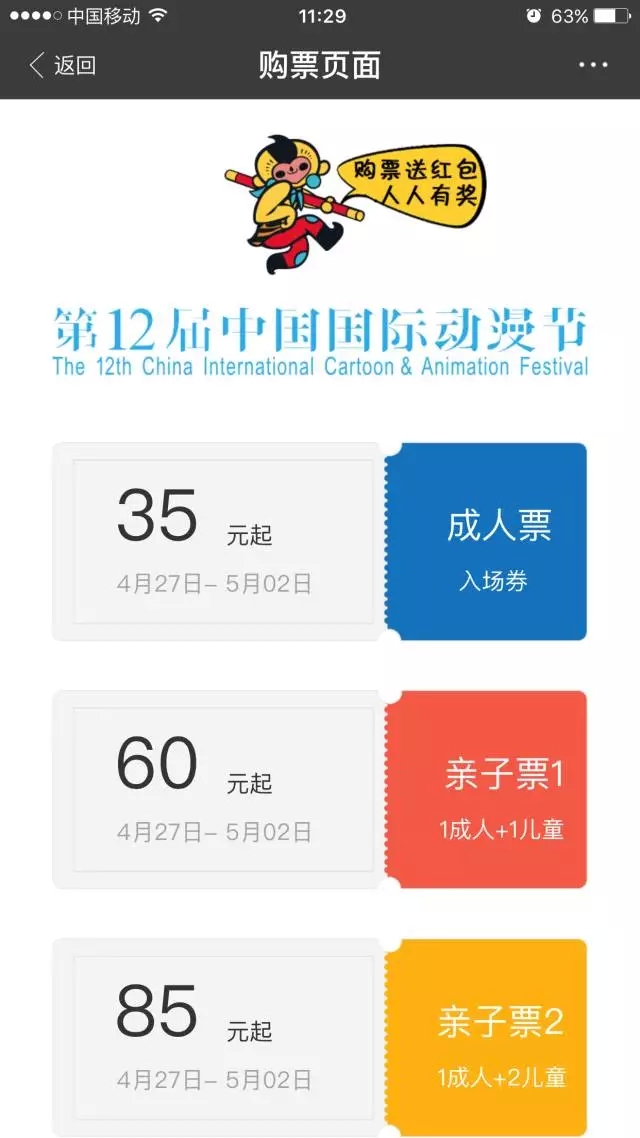
Task: Choose the 亲子票1 60元 ticket card
Action: [319, 790]
